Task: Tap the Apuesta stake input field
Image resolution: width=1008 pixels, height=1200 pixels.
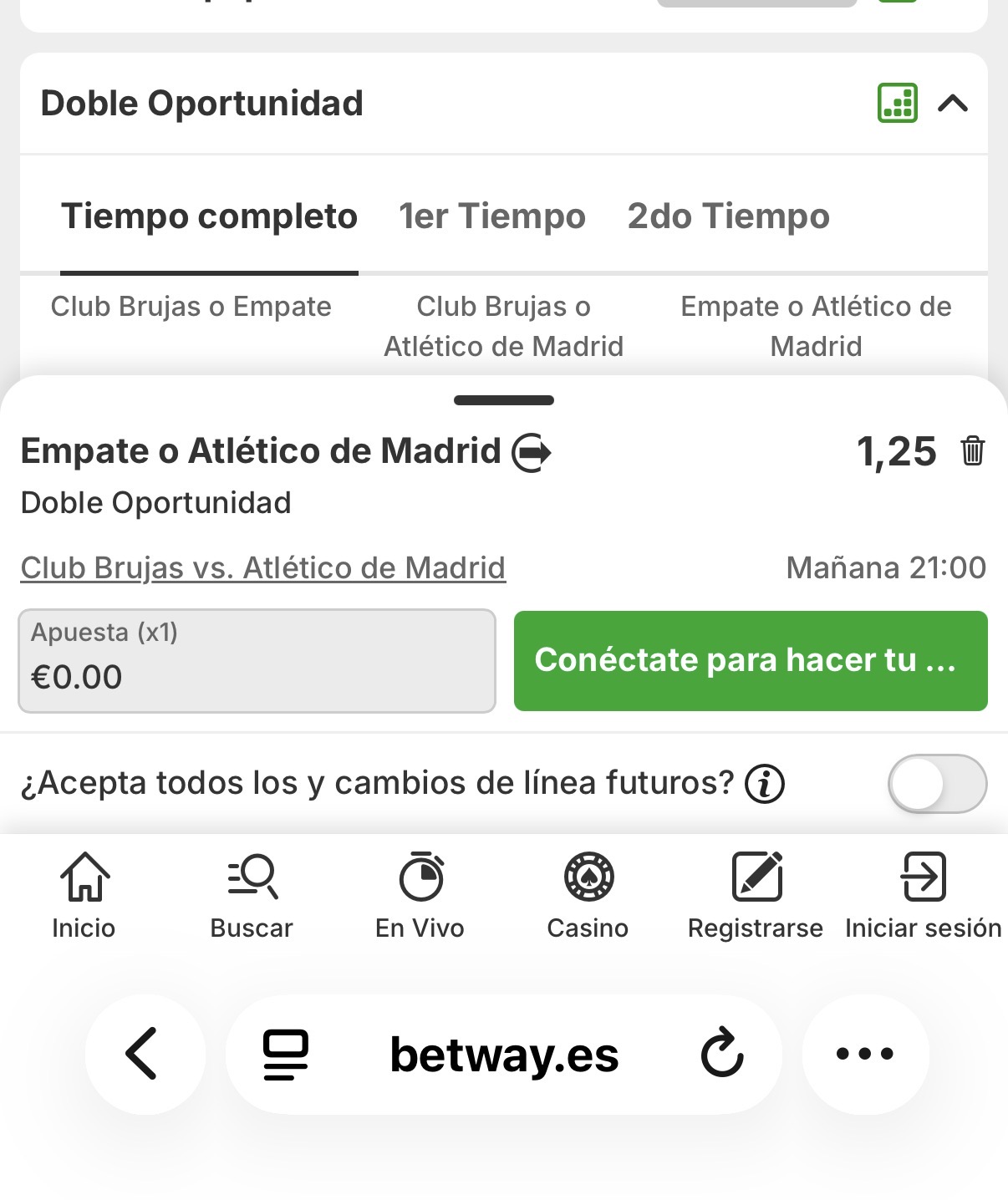Action: pos(257,661)
